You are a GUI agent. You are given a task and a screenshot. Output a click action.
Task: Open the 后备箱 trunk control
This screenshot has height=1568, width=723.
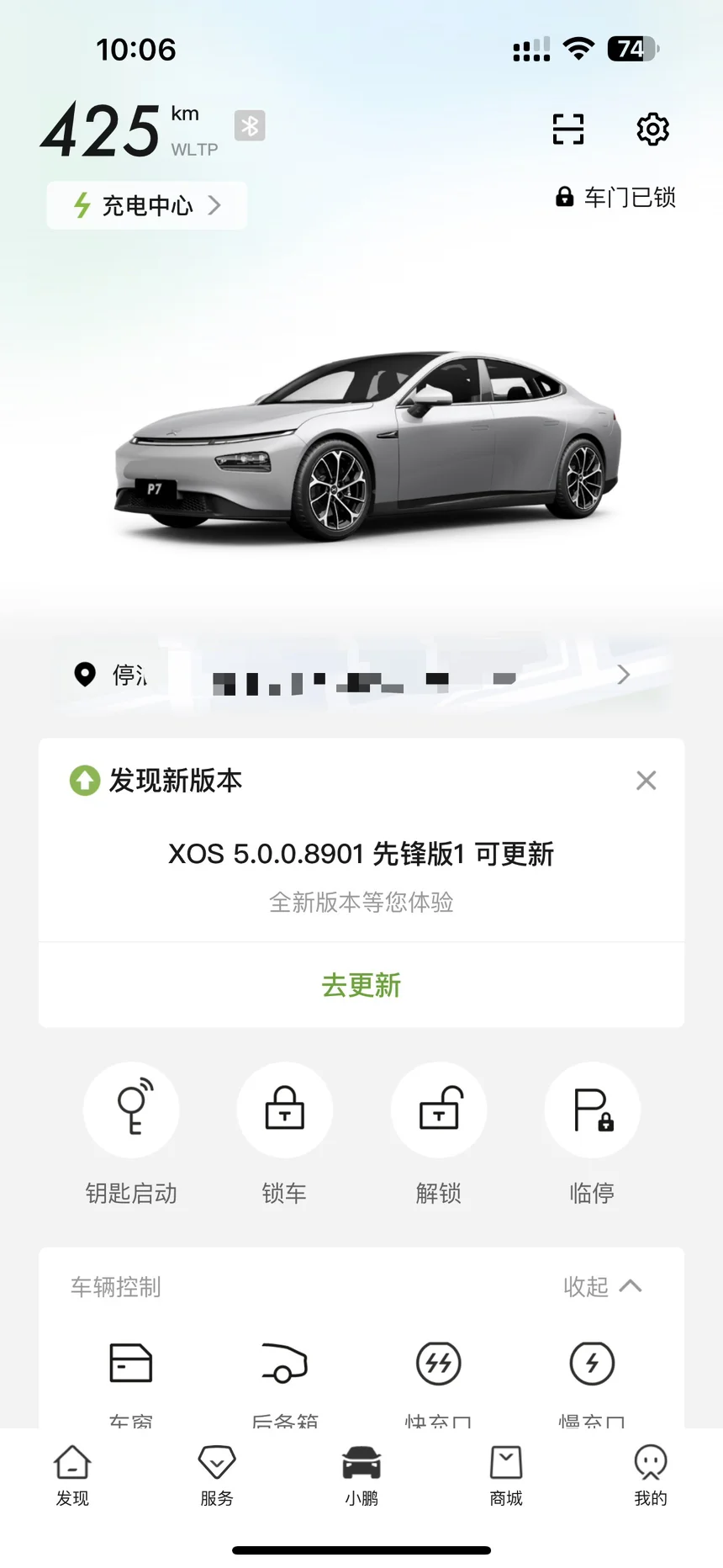pyautogui.click(x=285, y=1364)
